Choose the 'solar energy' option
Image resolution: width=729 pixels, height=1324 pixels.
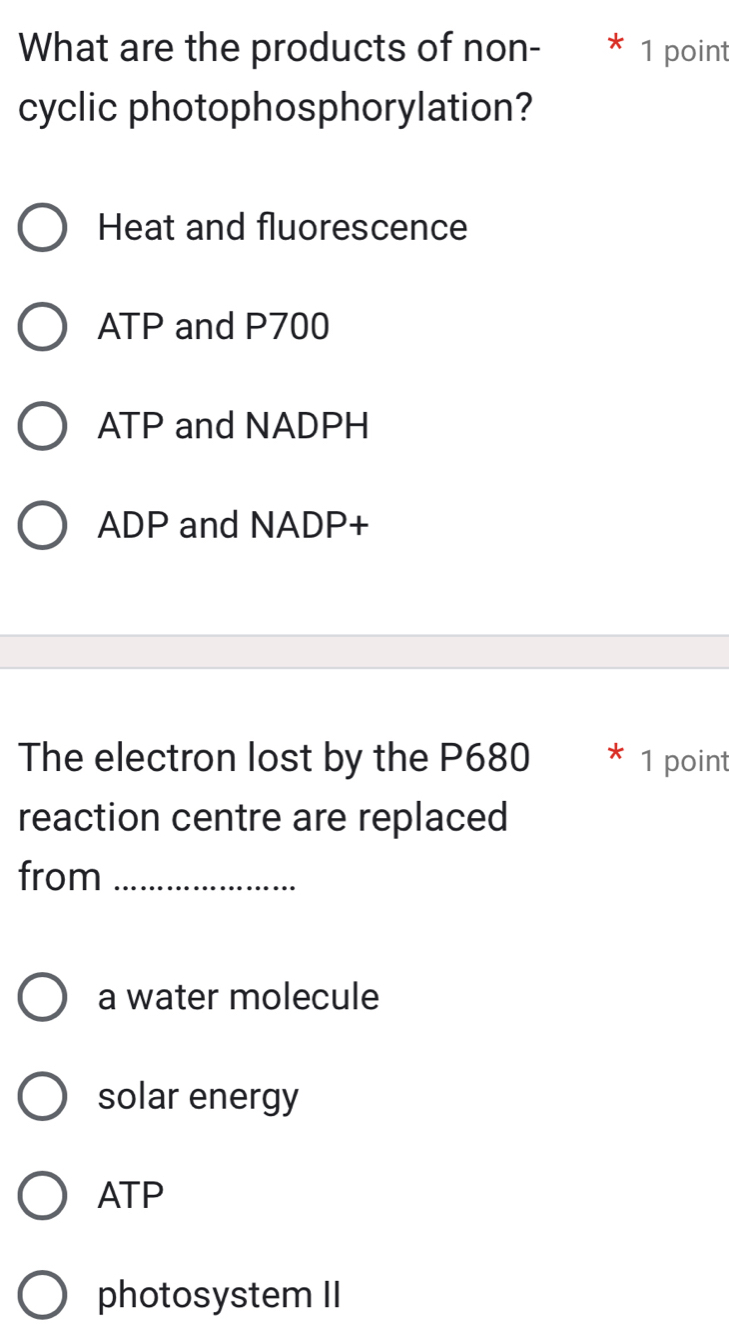[41, 1096]
